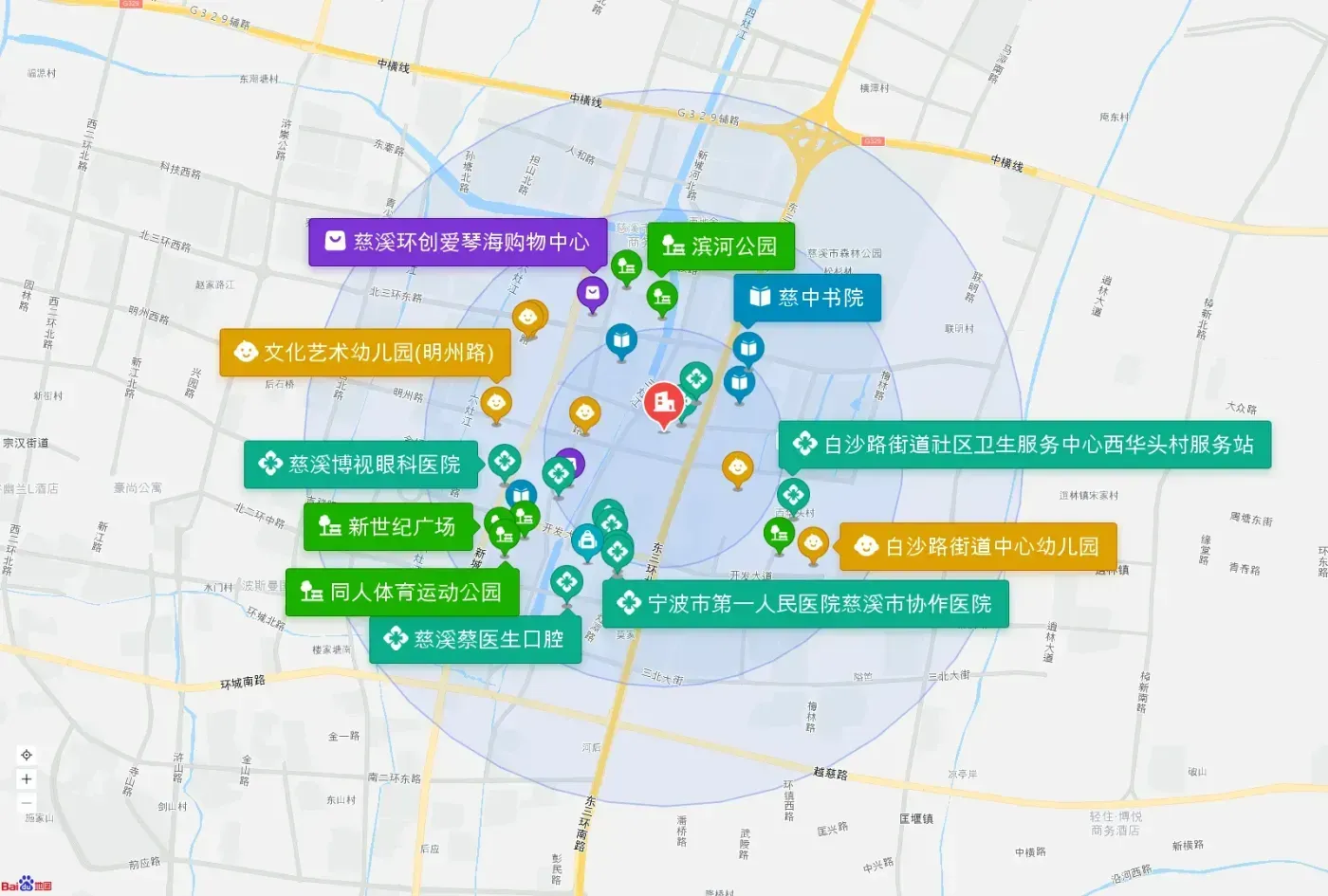Open 文化艺术幼儿园(明州路) kindergarten label
This screenshot has width=1328, height=896.
coord(365,353)
